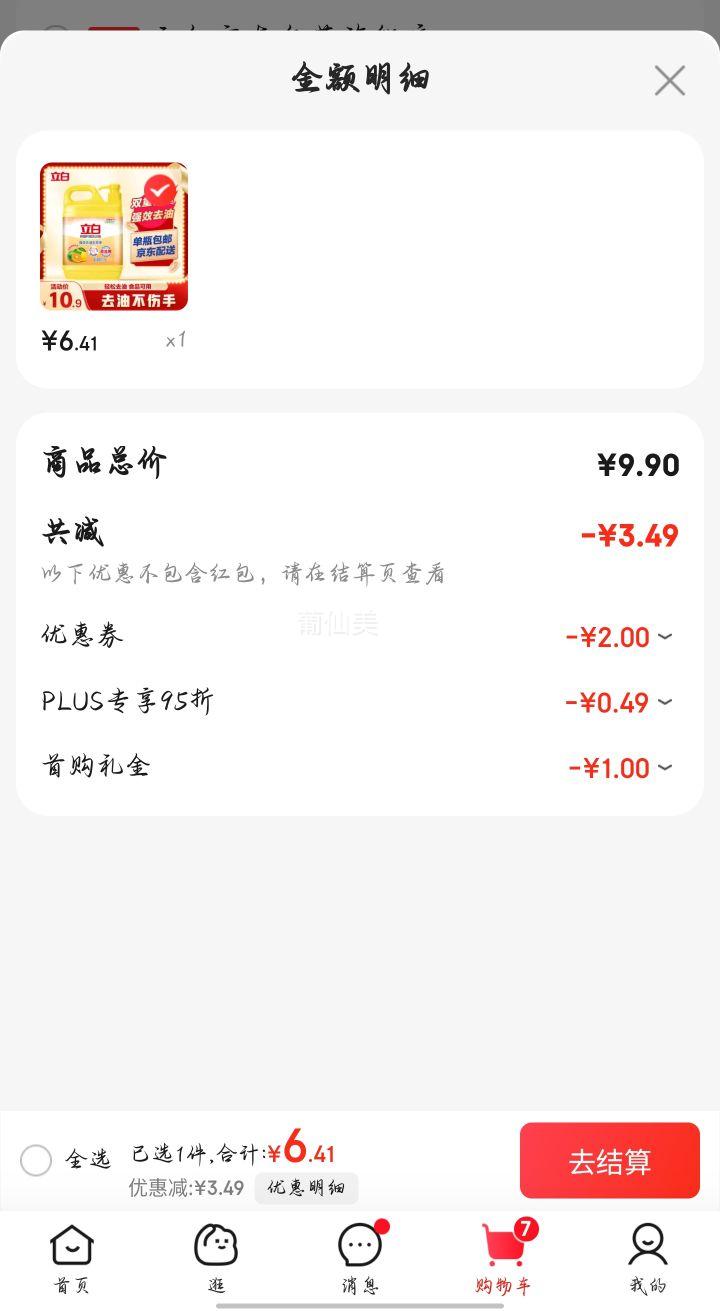Proceed to checkout with 去结算
The image size is (720, 1311).
(x=609, y=1161)
